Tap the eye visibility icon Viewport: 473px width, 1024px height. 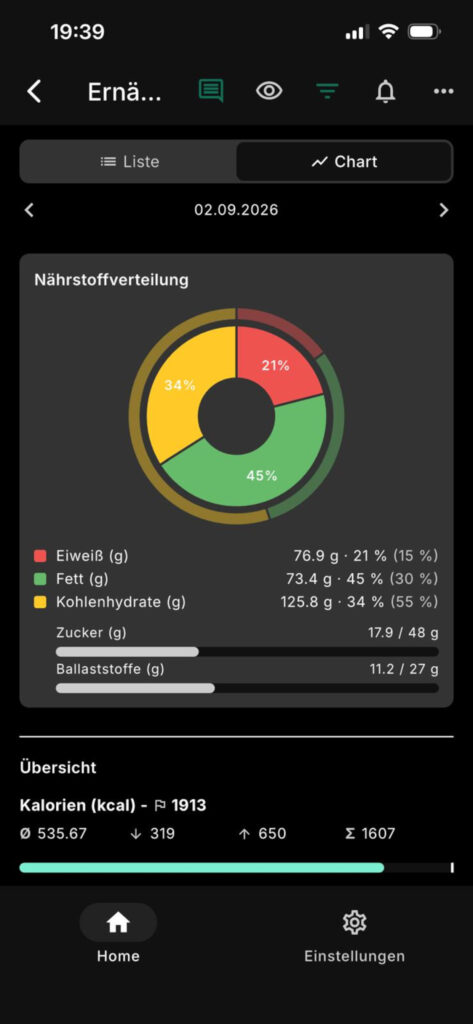pyautogui.click(x=269, y=91)
